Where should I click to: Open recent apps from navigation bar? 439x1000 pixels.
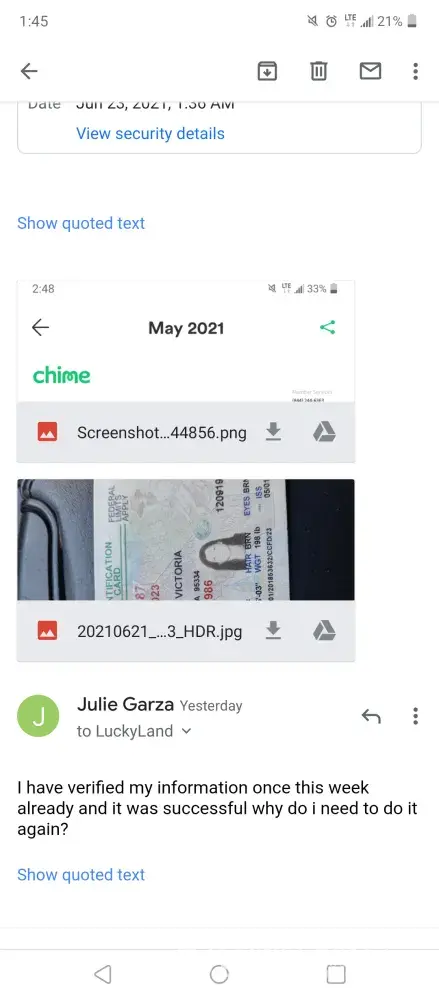point(336,974)
